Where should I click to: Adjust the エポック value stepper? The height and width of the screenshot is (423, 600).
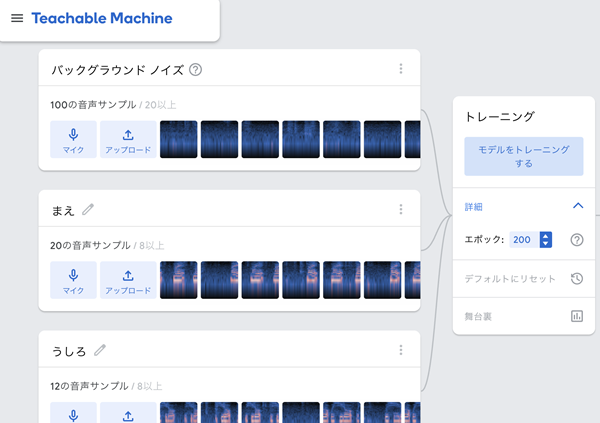545,239
